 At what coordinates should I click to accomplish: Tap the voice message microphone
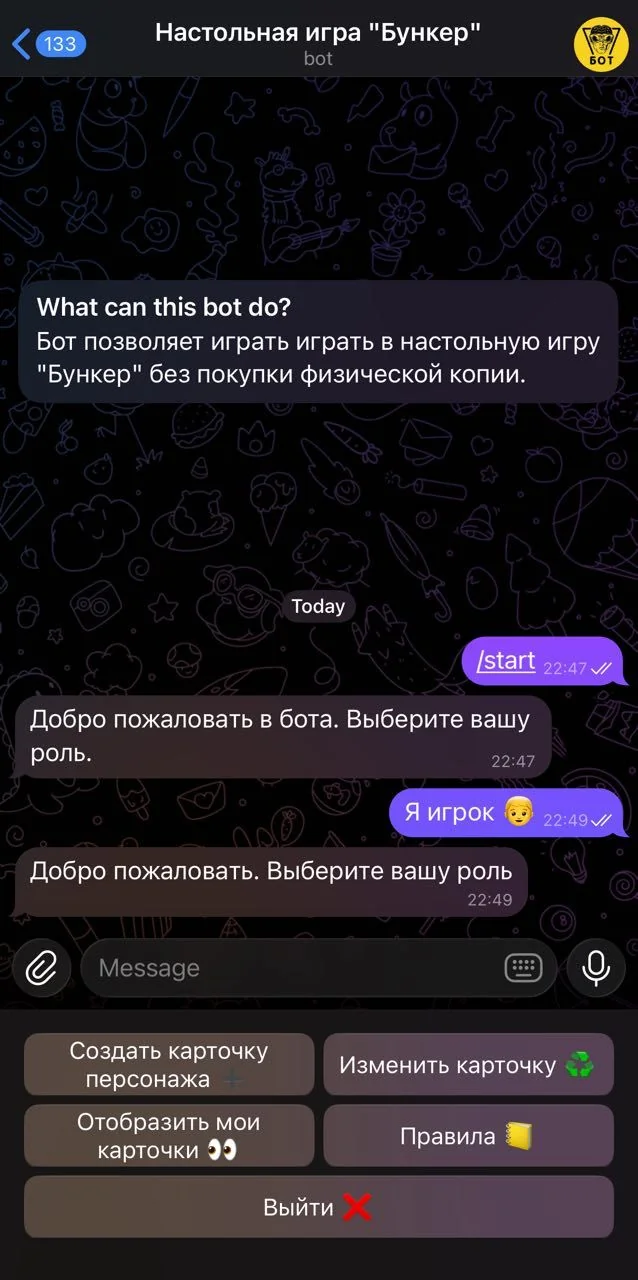coord(596,968)
